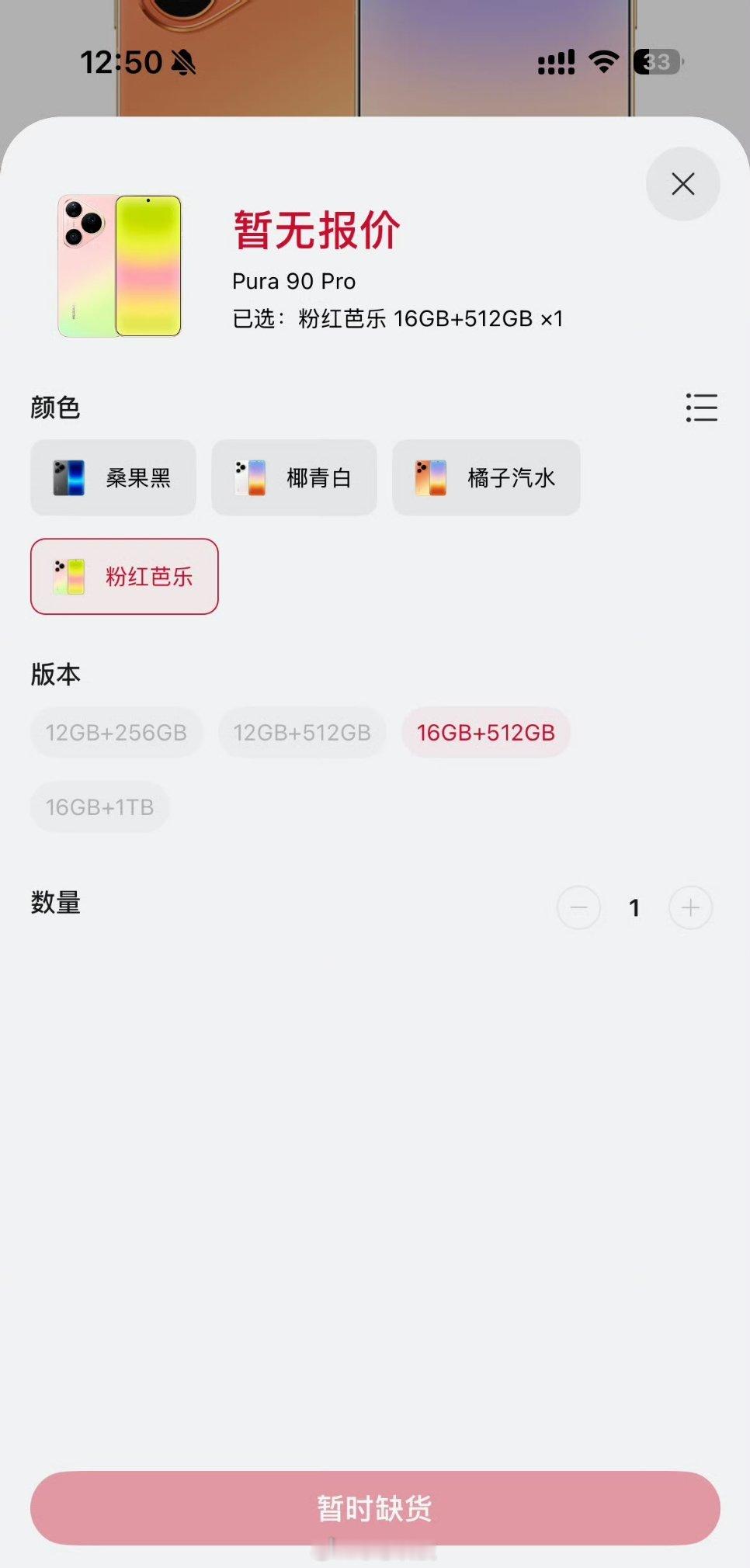Click the quantity value showing 1
This screenshot has height=1568, width=750.
[634, 907]
